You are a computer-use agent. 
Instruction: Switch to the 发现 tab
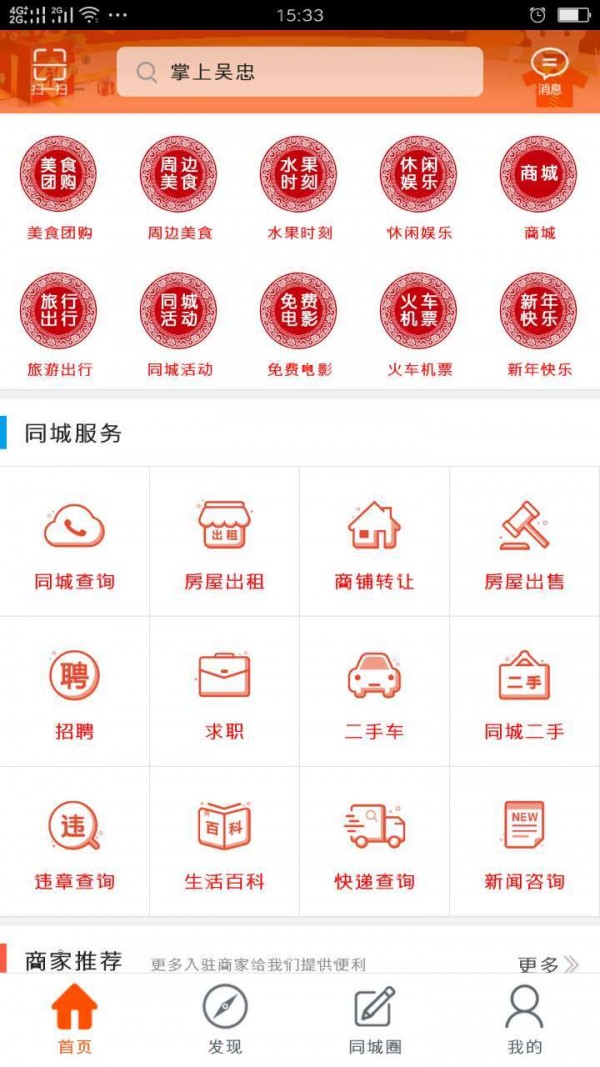point(225,1019)
